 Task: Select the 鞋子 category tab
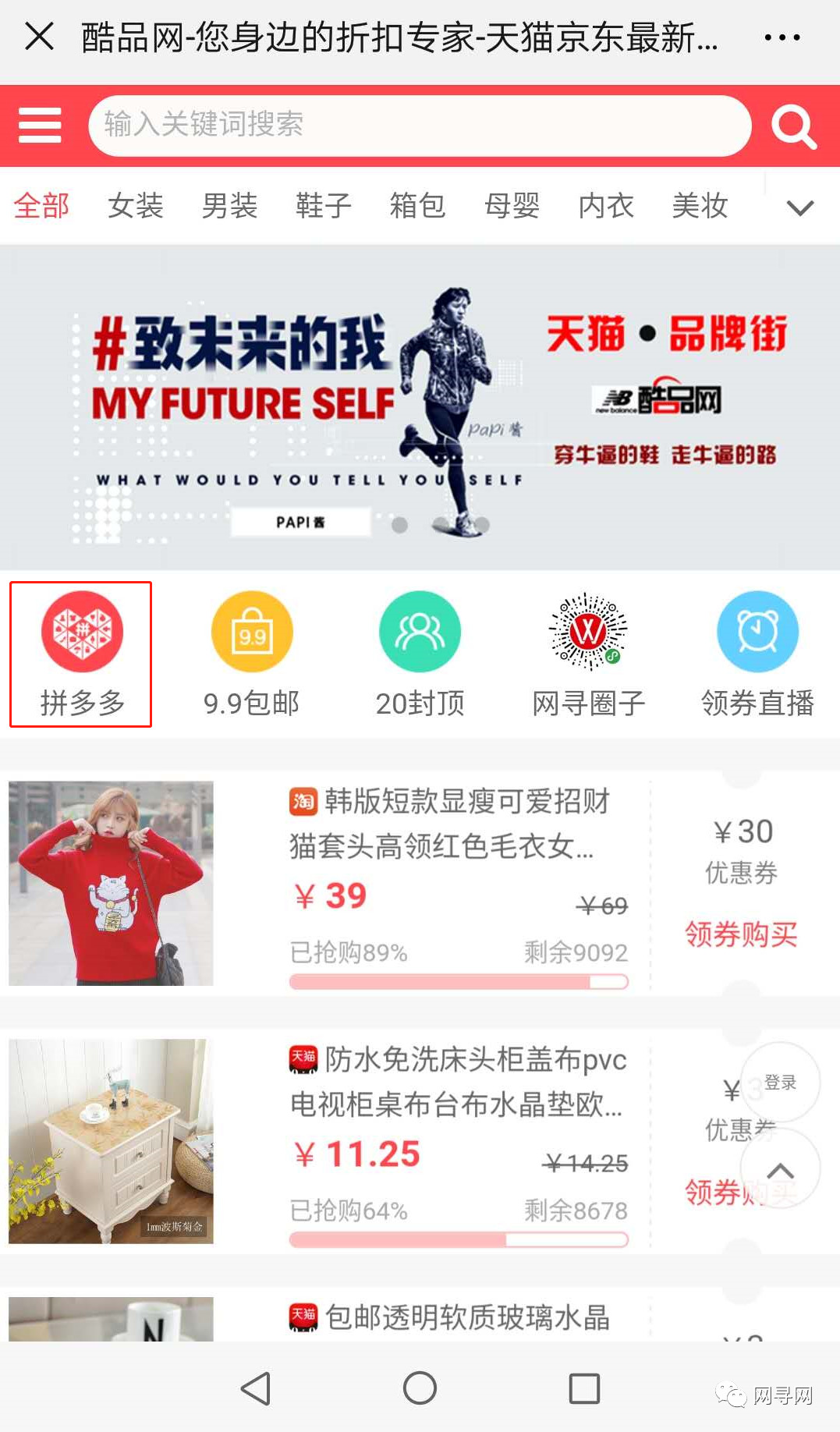point(324,206)
